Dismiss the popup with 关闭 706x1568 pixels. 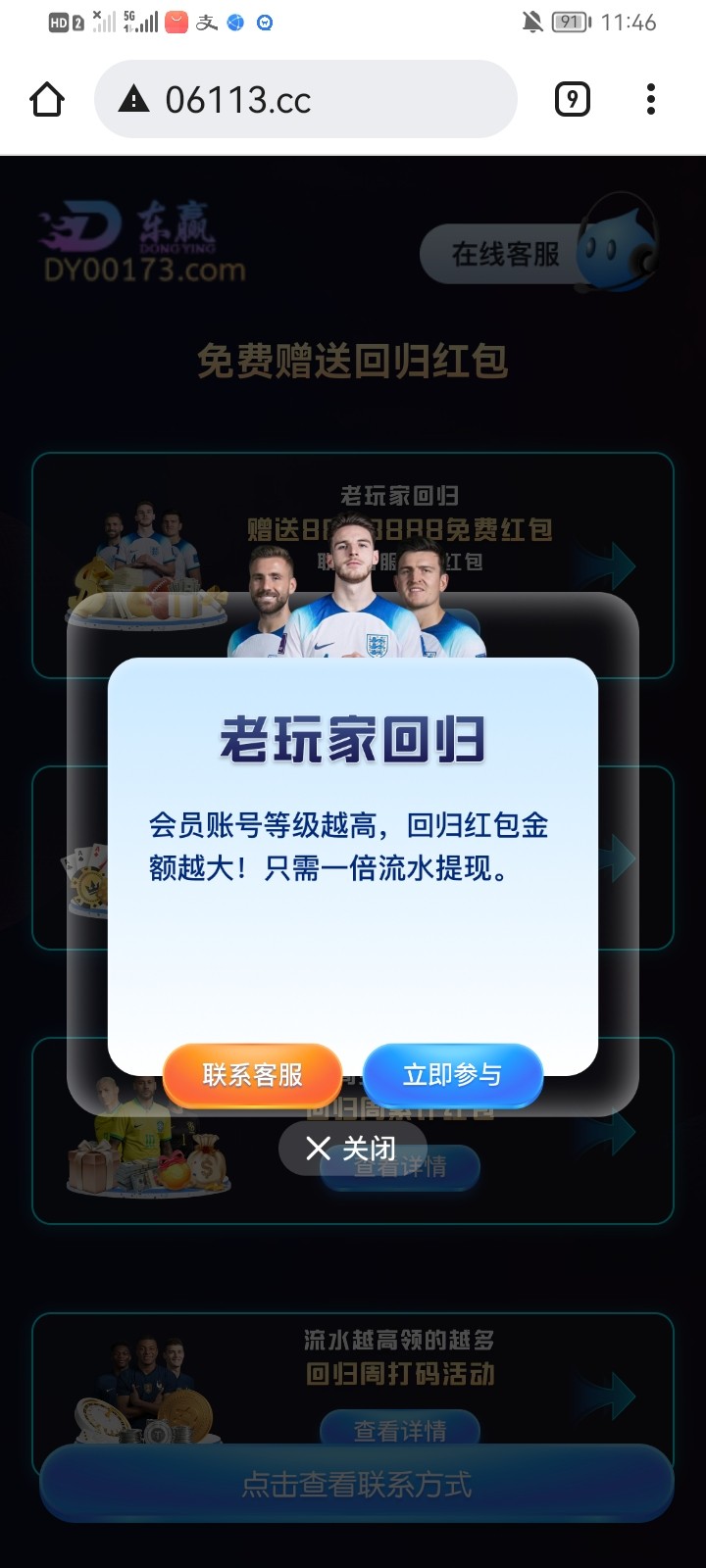point(351,1148)
